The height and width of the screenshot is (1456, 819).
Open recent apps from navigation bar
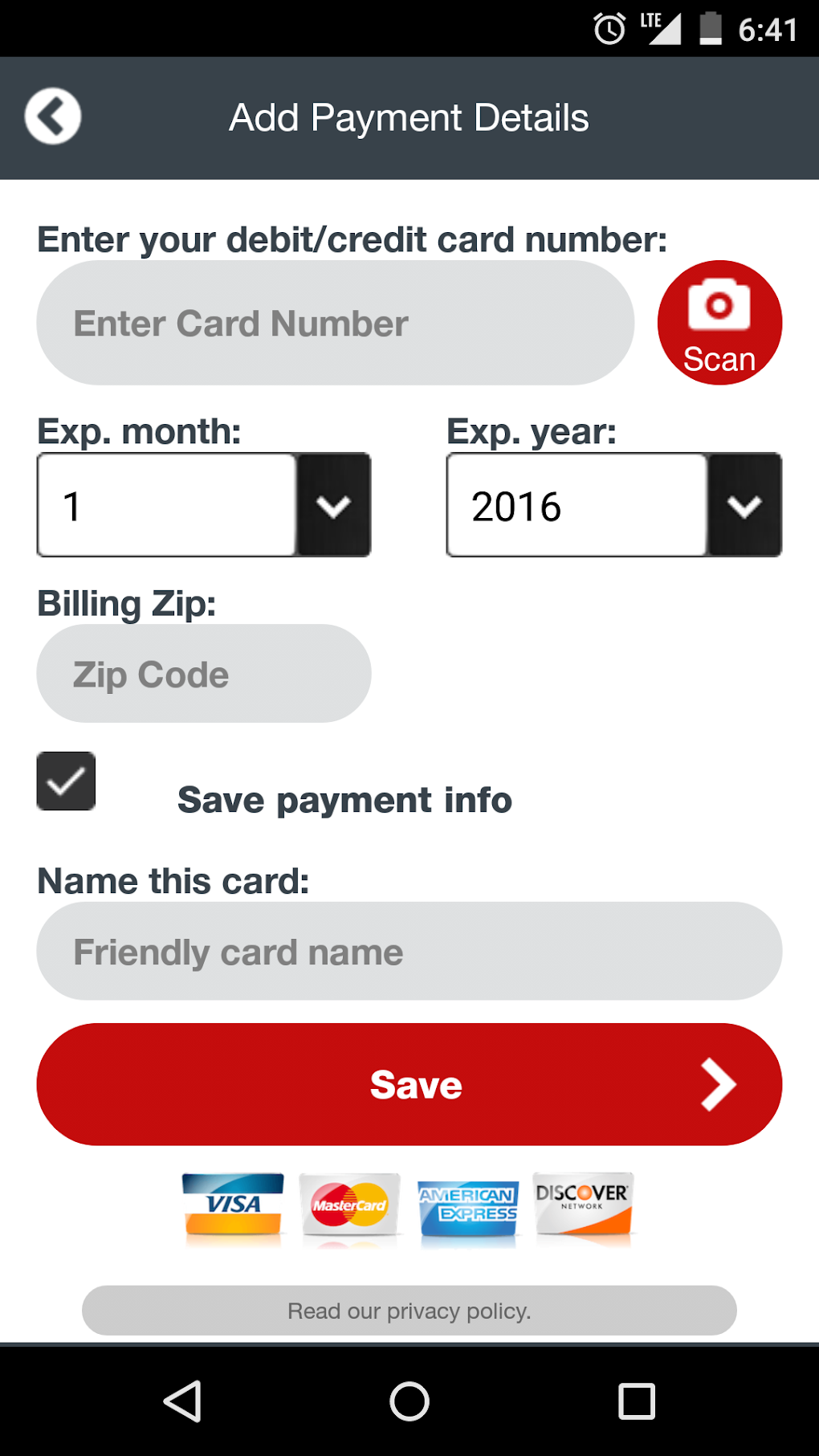[637, 1401]
